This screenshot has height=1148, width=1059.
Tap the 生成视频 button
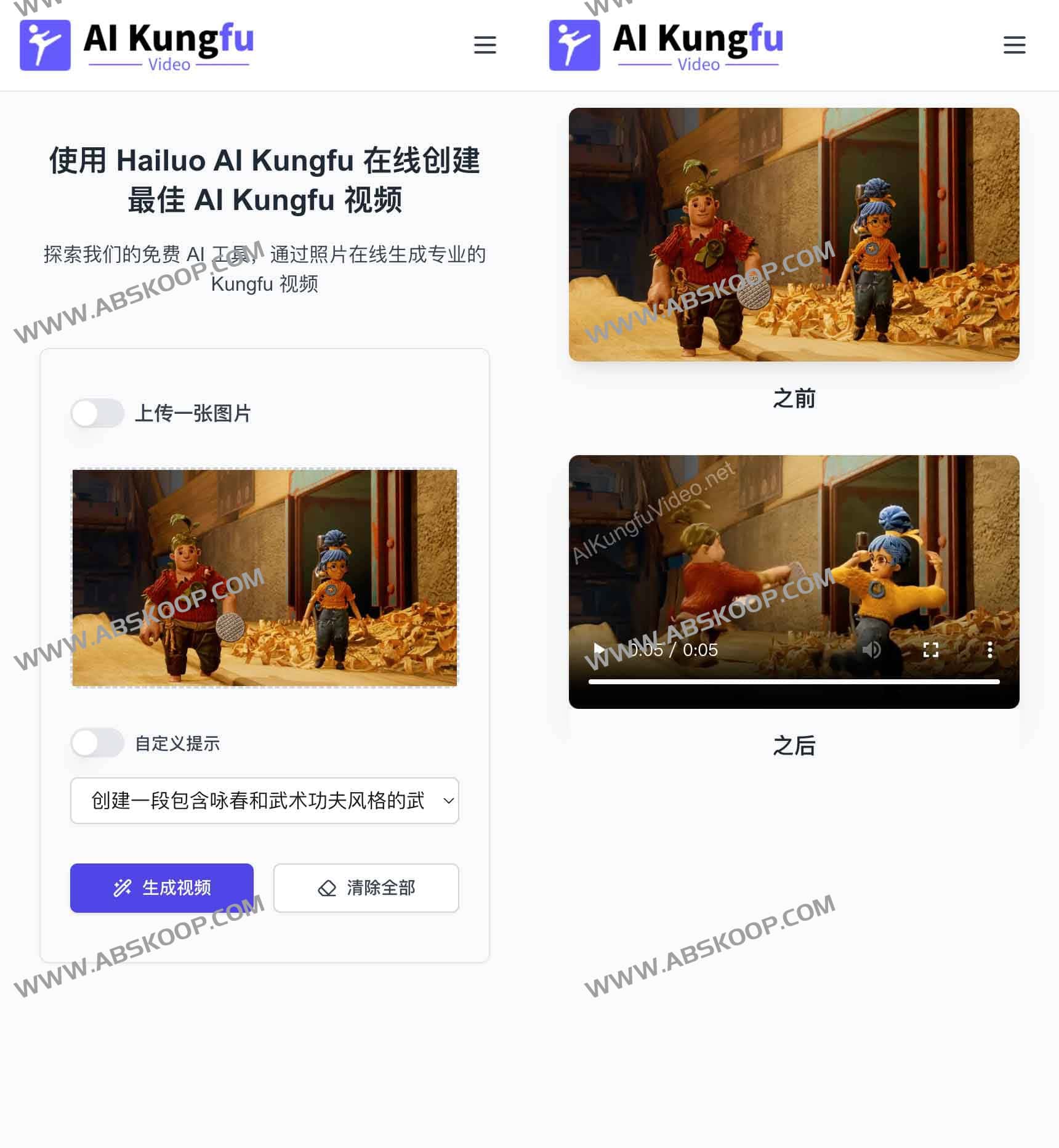point(162,887)
